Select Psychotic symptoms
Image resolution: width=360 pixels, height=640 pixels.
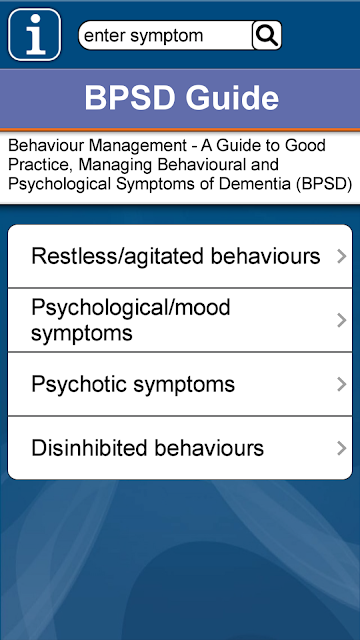point(180,384)
